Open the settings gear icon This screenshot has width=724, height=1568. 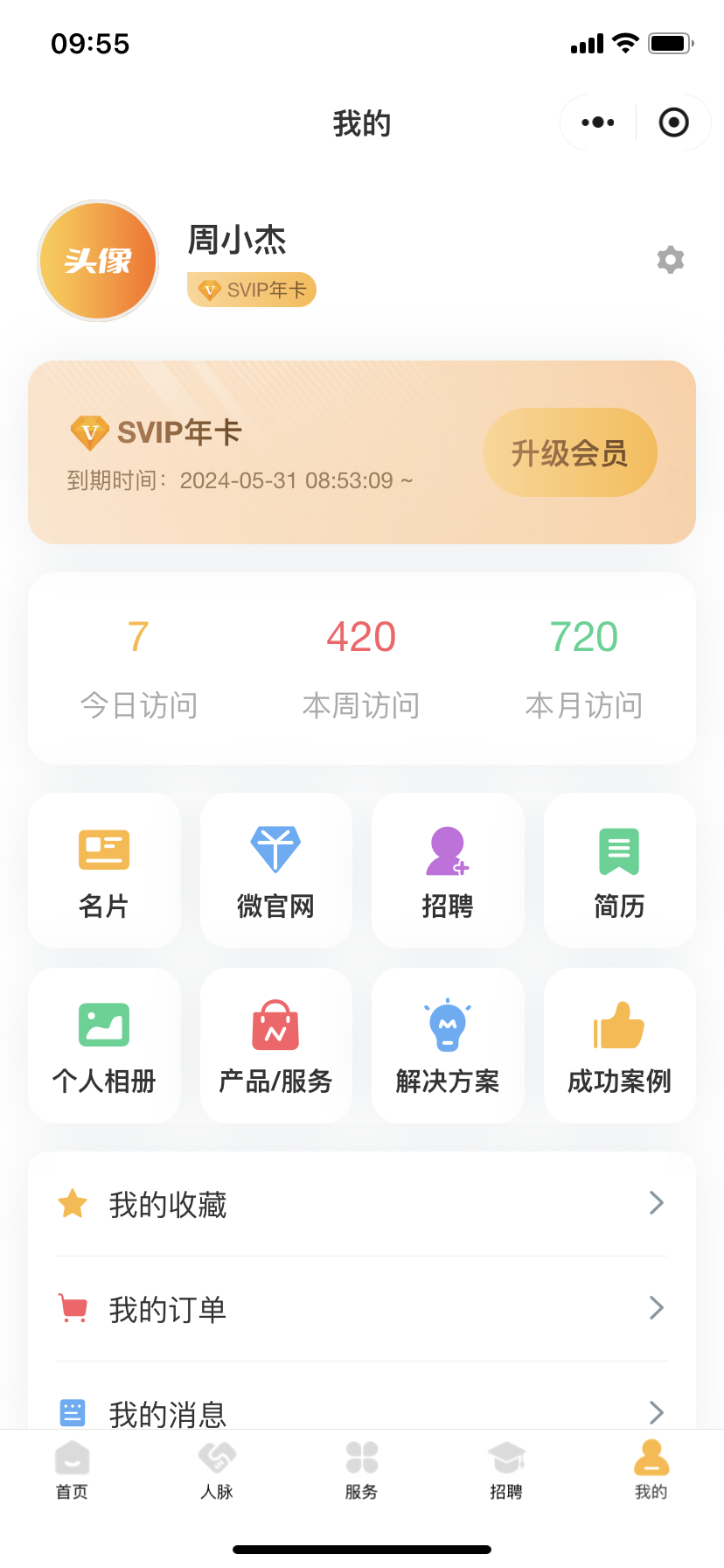[x=670, y=260]
